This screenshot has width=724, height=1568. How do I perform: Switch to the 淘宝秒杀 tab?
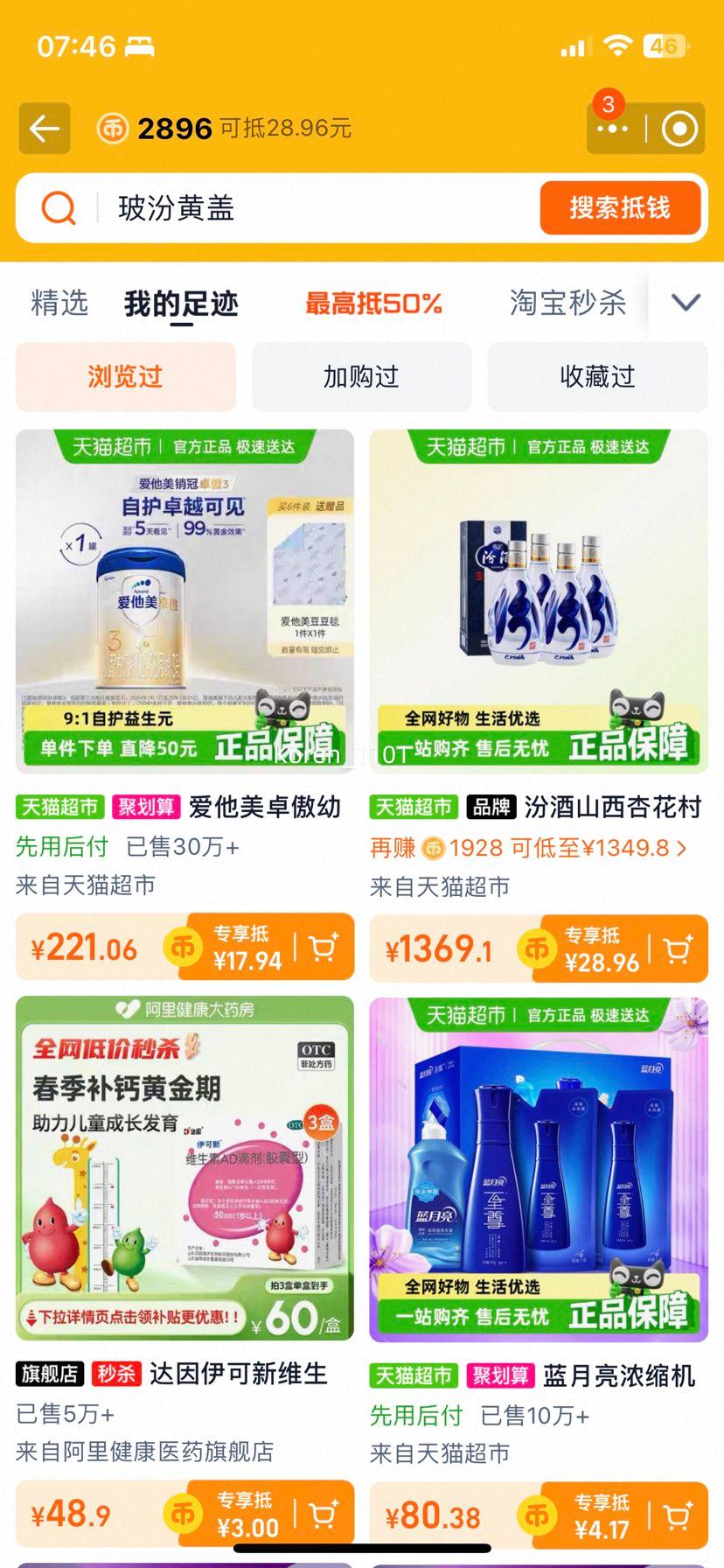[568, 304]
